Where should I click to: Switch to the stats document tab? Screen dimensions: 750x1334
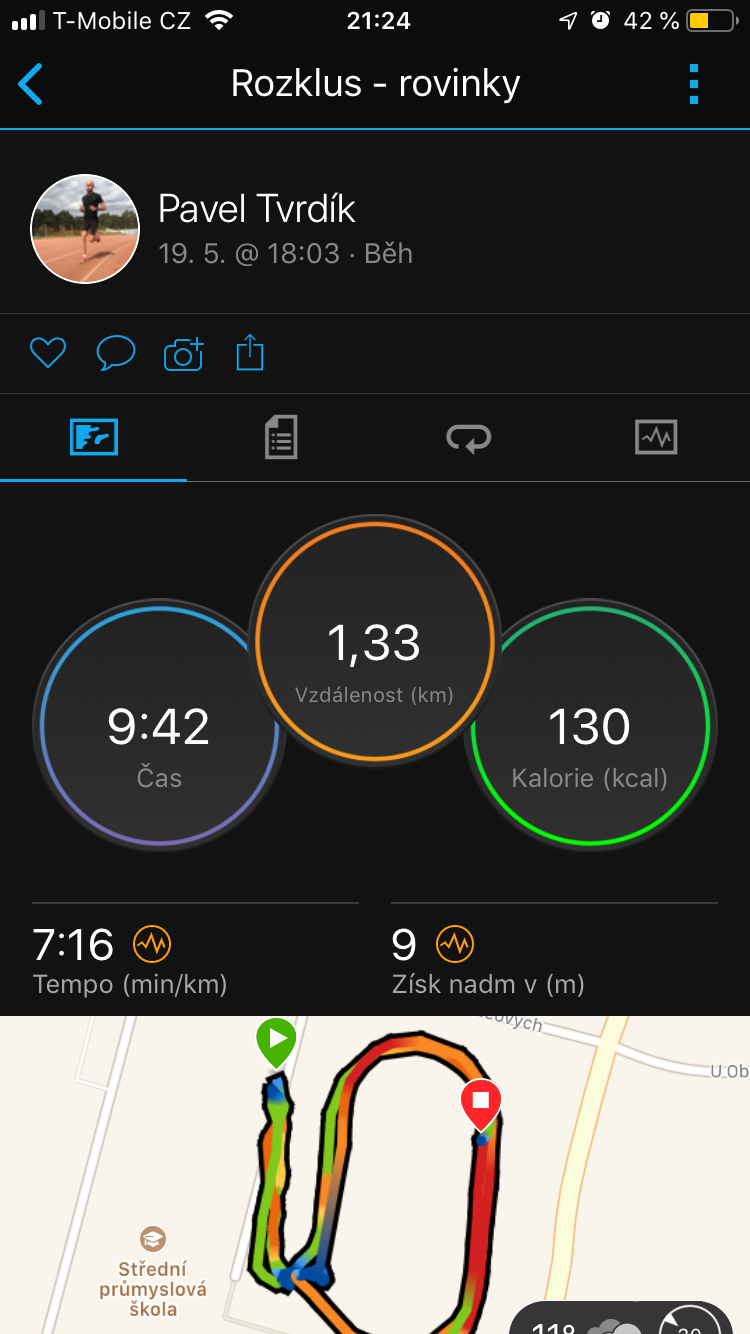pos(281,438)
